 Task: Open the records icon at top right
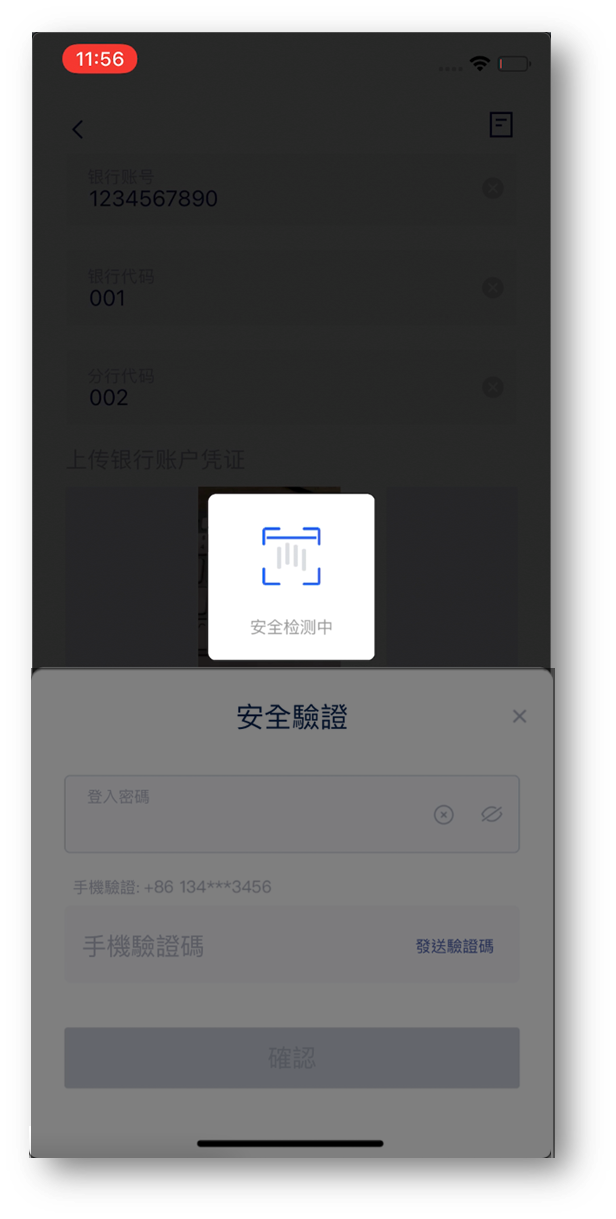point(501,125)
